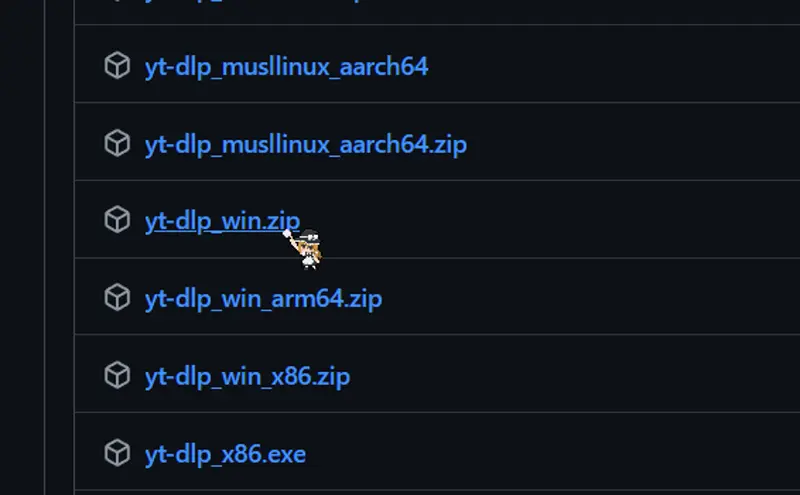
Task: Tap the yt-dlp_x86.exe link
Action: [225, 454]
